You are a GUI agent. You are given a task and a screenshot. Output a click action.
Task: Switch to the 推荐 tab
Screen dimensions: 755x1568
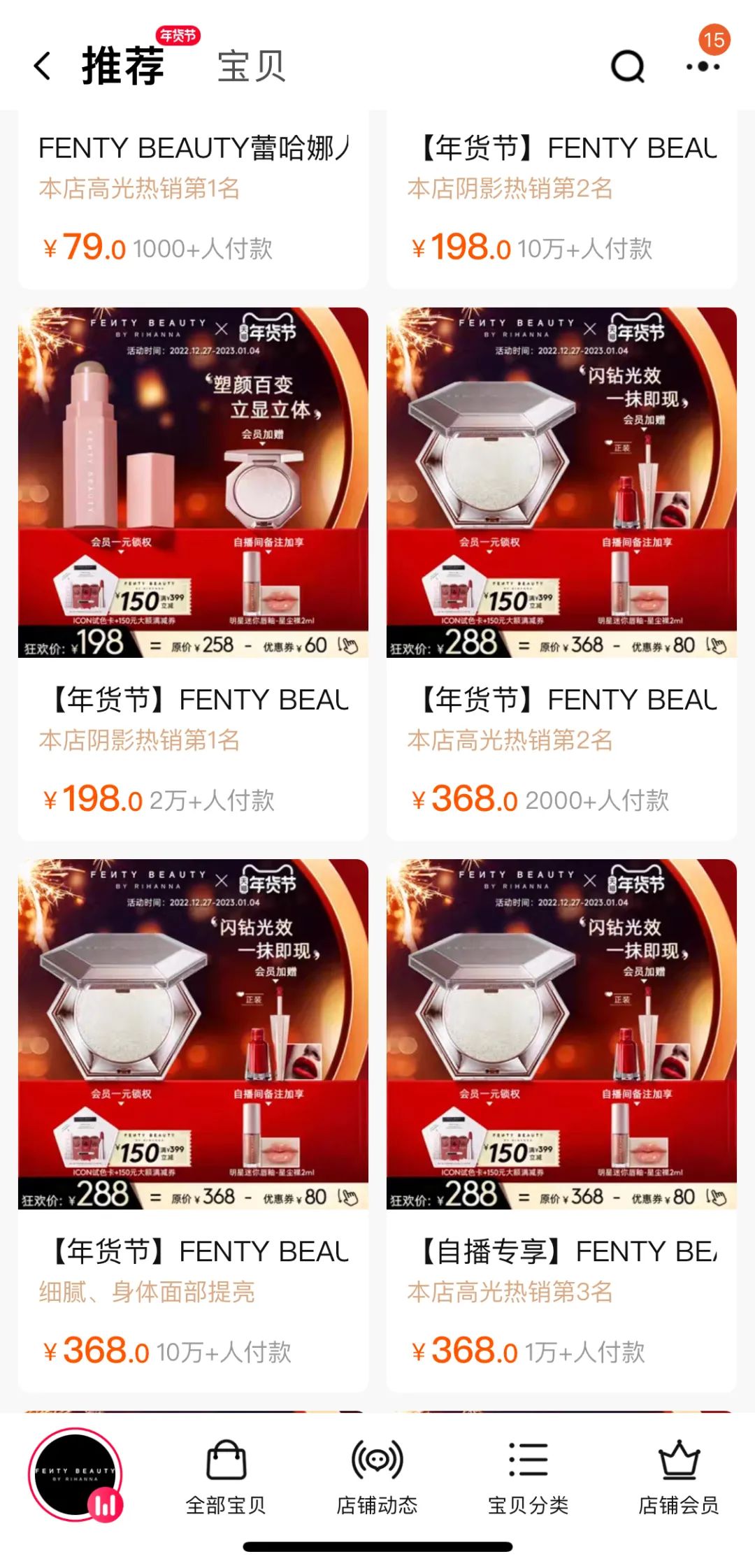coord(124,66)
